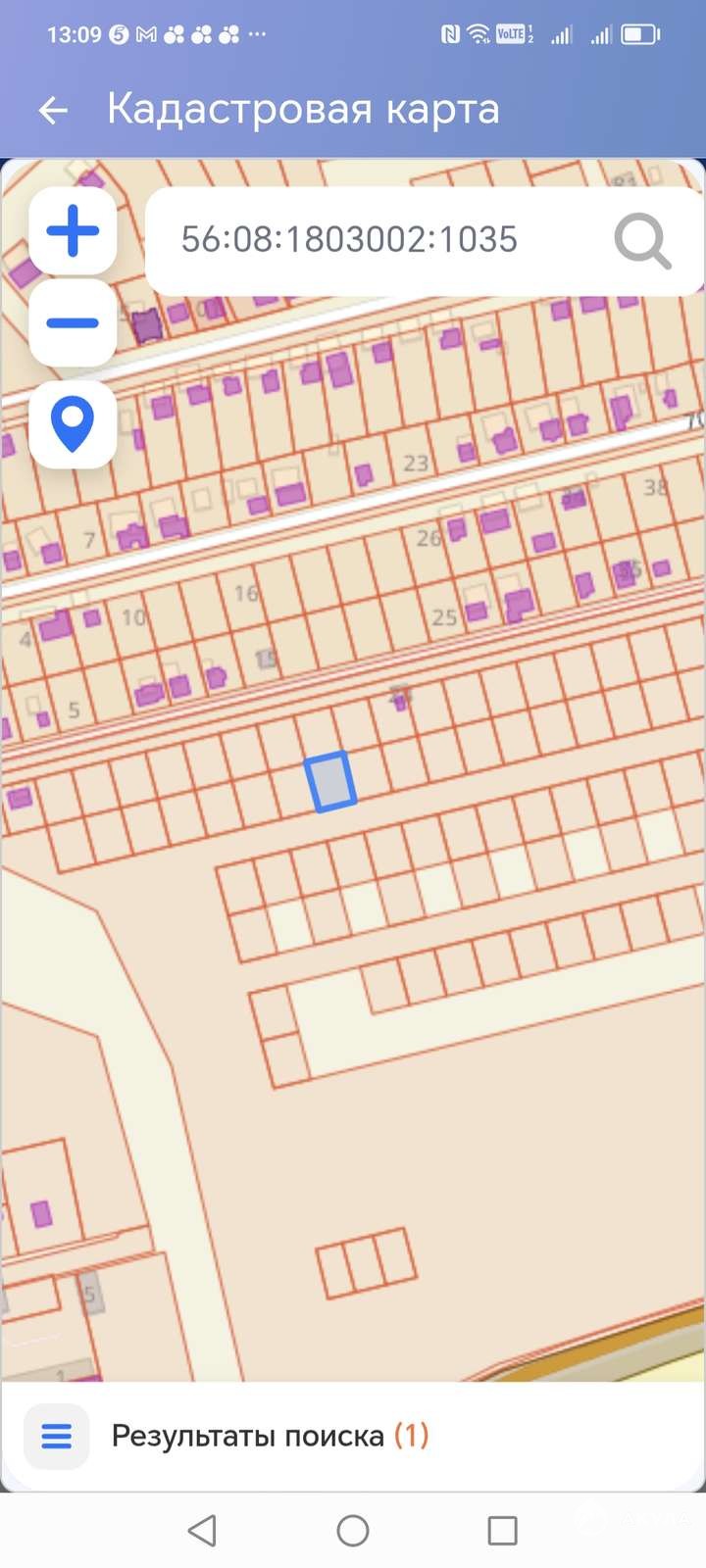Go to system home screen

pos(353,1530)
